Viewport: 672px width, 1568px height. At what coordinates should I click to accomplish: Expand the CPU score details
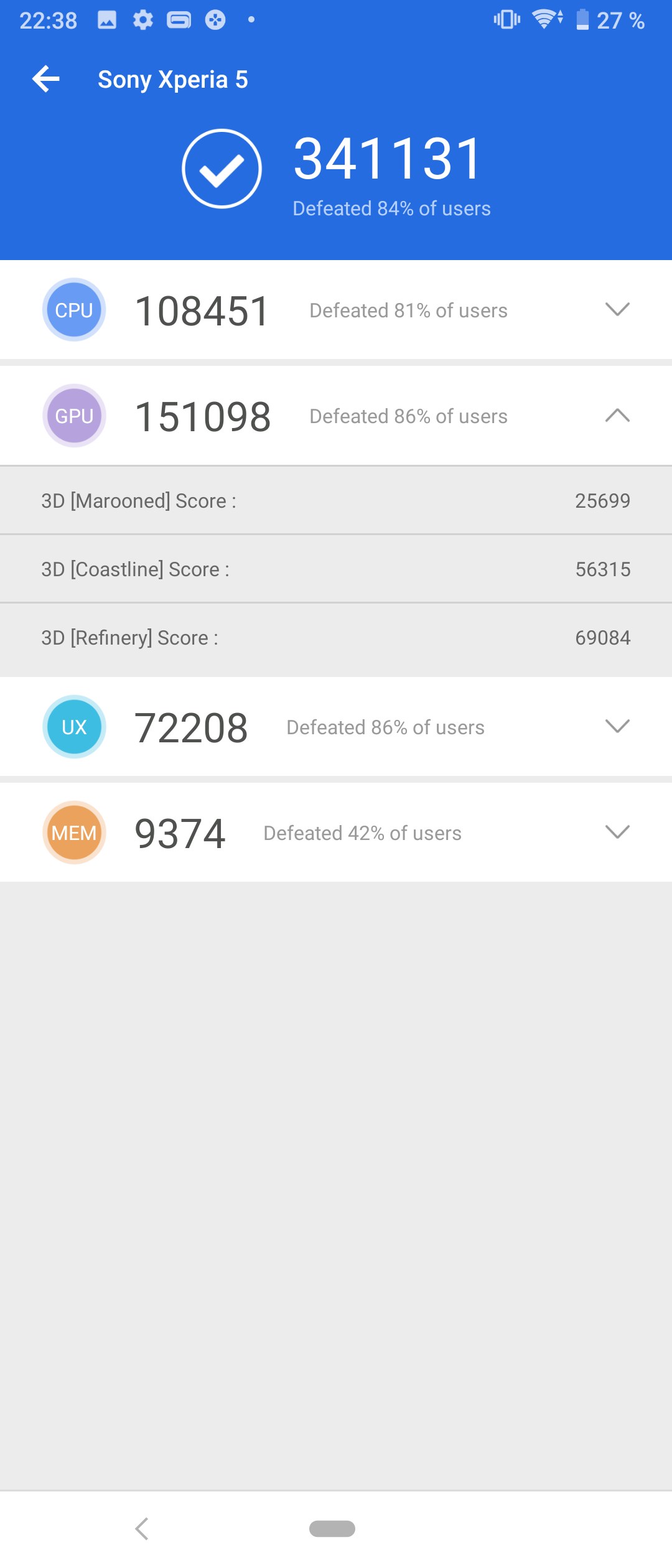pos(617,309)
